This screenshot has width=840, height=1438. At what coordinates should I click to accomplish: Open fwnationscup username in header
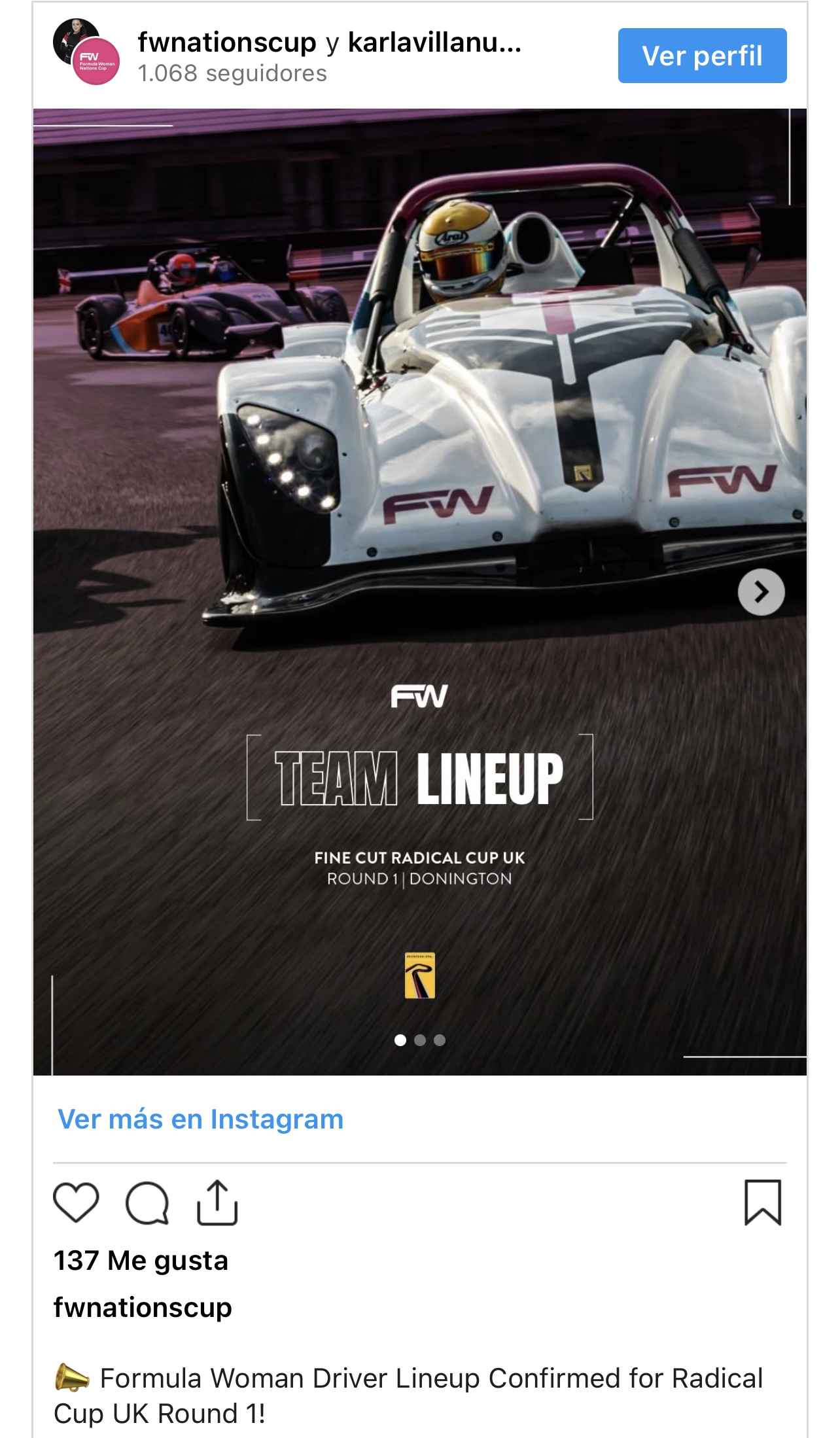(226, 43)
